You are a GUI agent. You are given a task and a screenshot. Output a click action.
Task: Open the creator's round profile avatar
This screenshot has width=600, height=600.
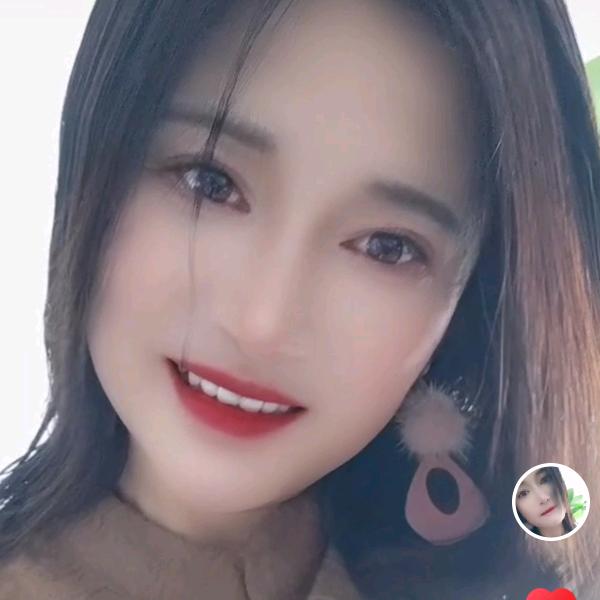tap(551, 502)
